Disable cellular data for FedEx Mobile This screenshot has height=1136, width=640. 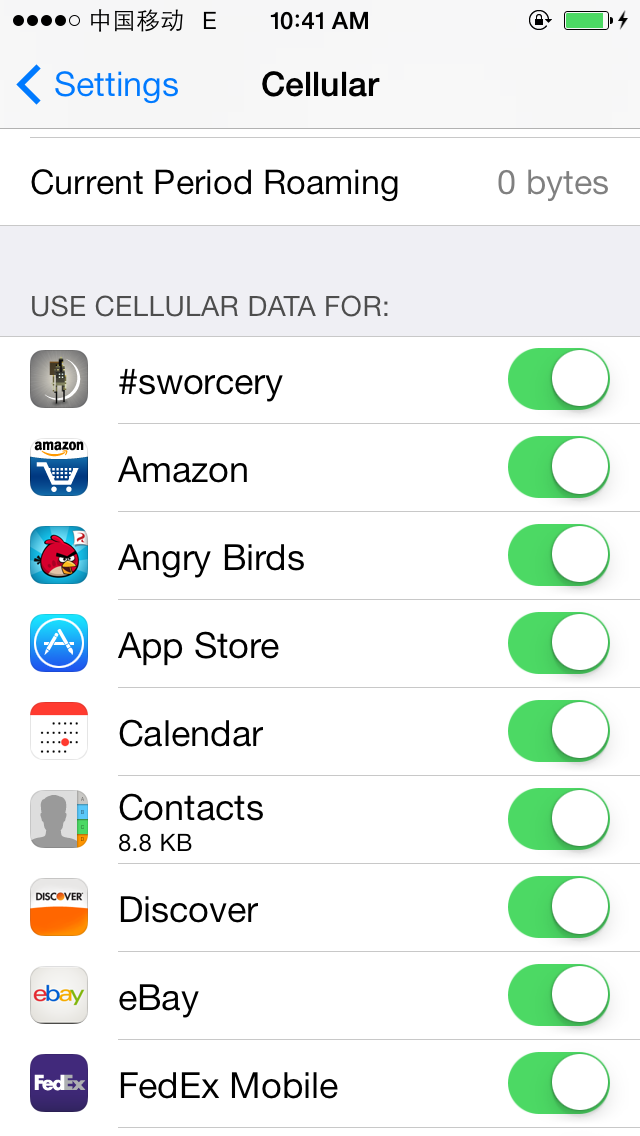559,1082
